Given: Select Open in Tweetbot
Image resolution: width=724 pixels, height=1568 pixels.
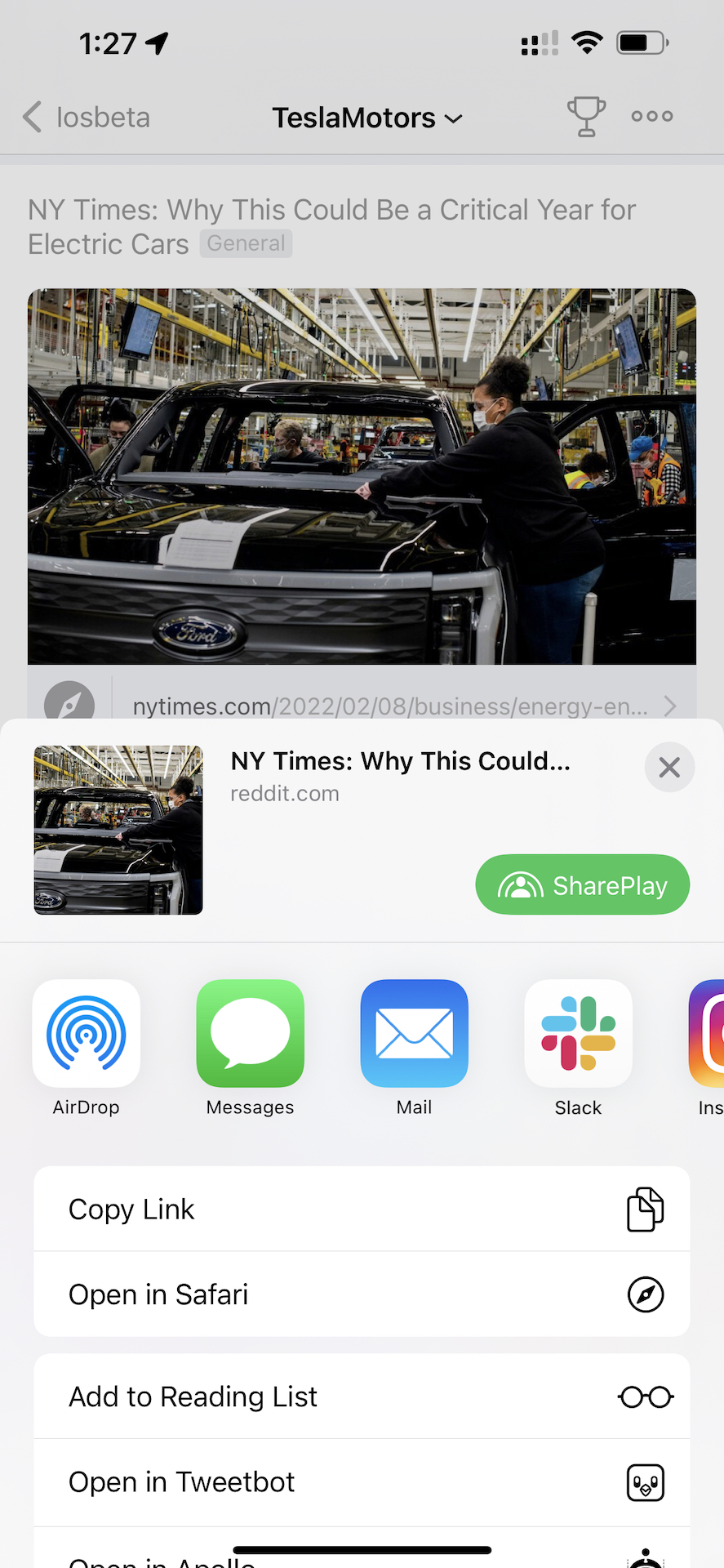Looking at the screenshot, I should pos(362,1482).
